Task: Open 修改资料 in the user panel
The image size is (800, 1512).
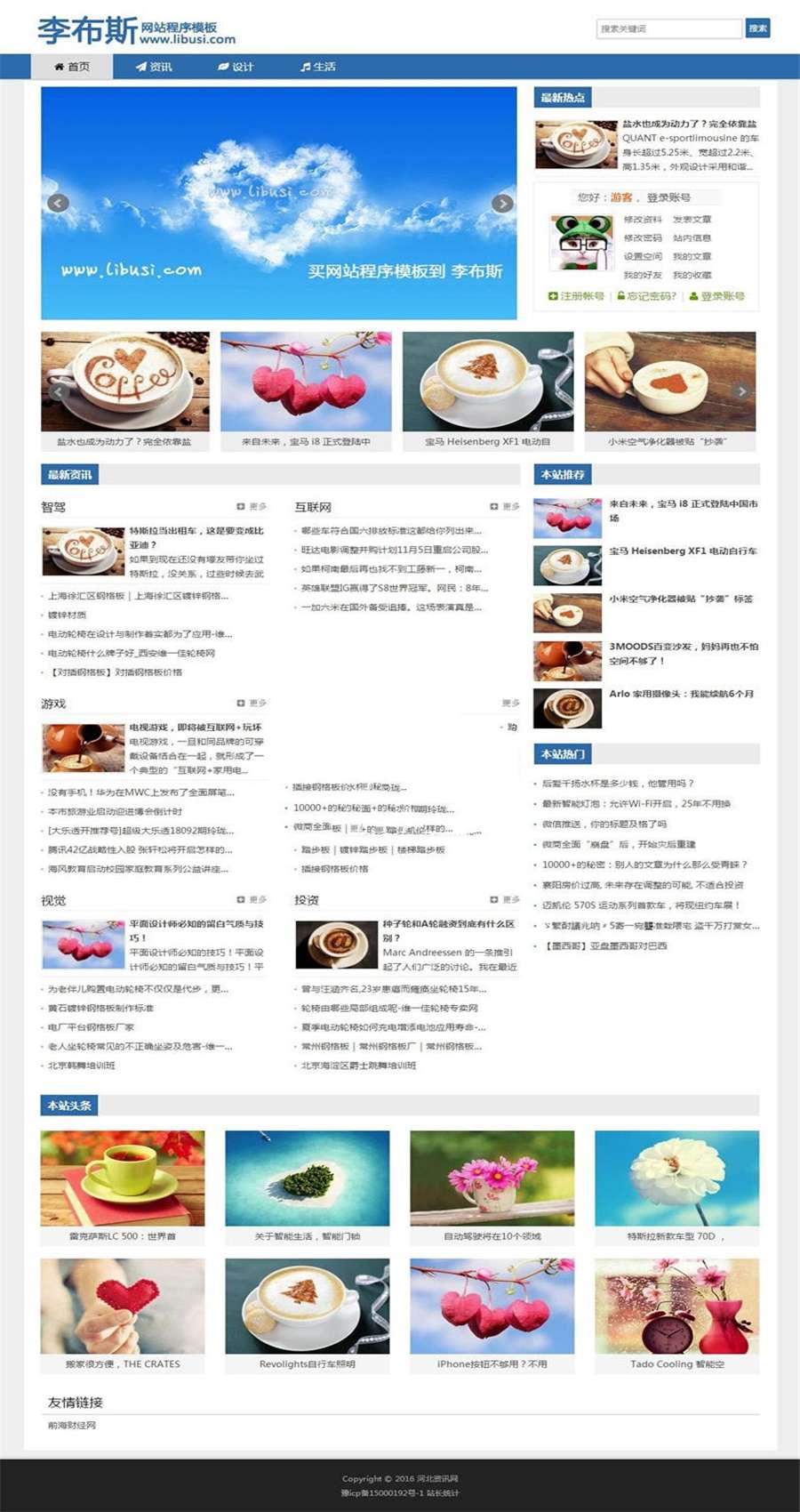Action: (643, 220)
